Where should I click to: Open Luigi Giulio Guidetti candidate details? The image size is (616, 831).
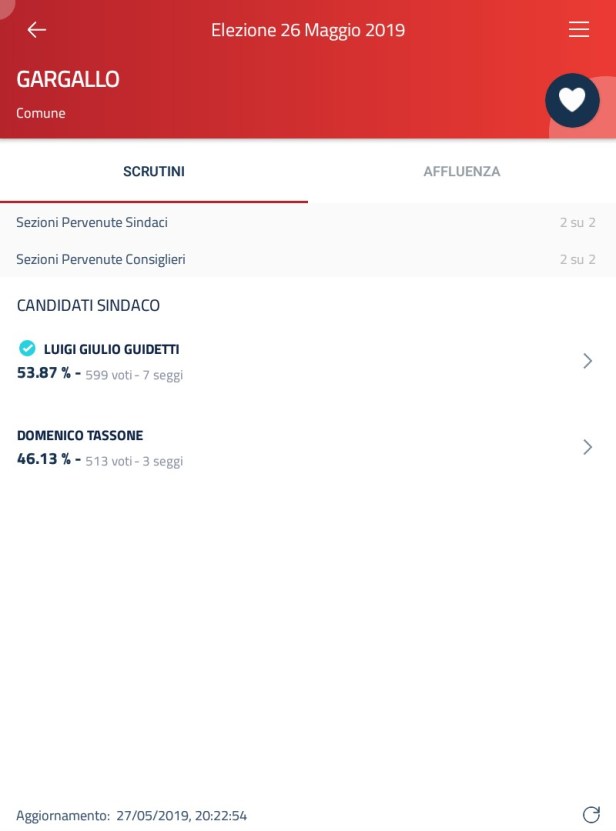point(300,361)
